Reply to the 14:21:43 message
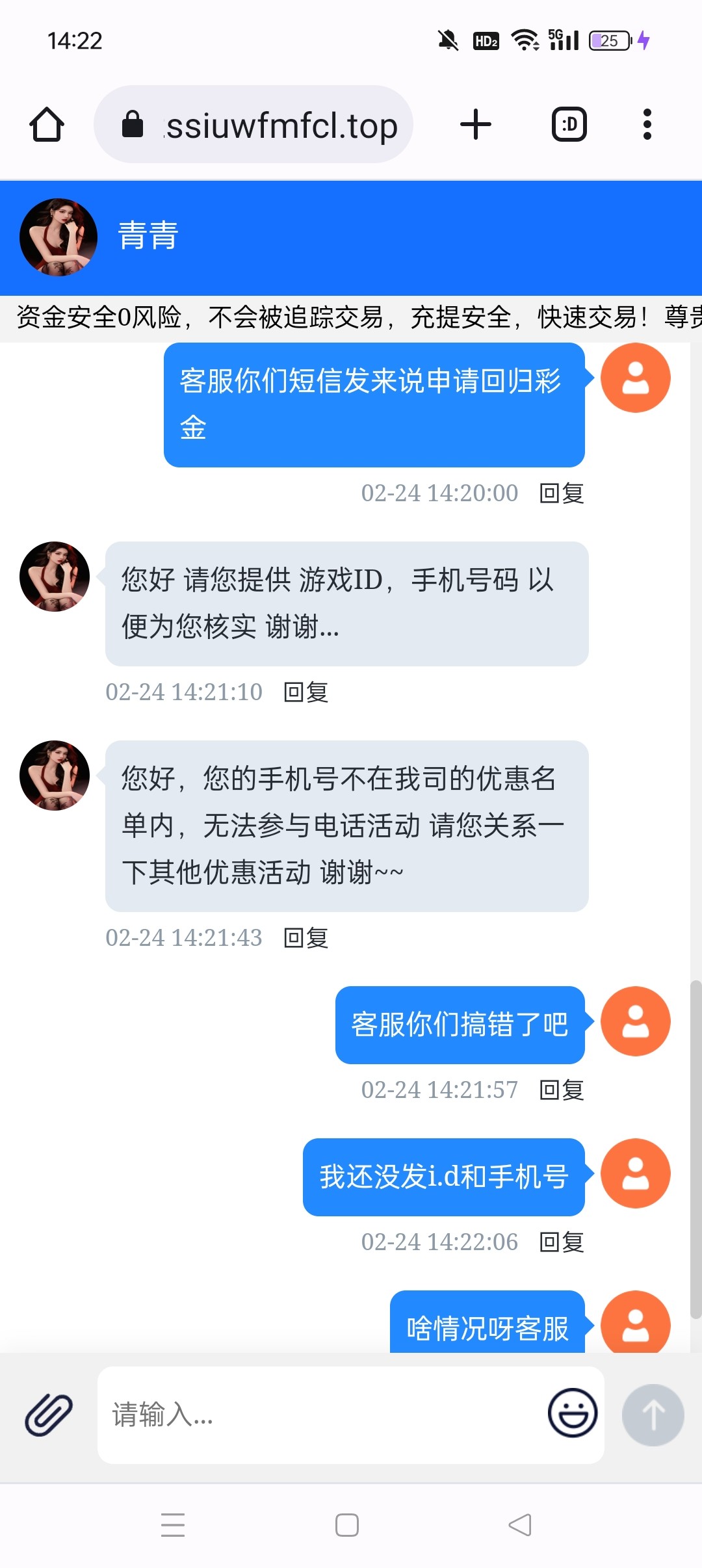Viewport: 702px width, 1568px height. (x=305, y=938)
